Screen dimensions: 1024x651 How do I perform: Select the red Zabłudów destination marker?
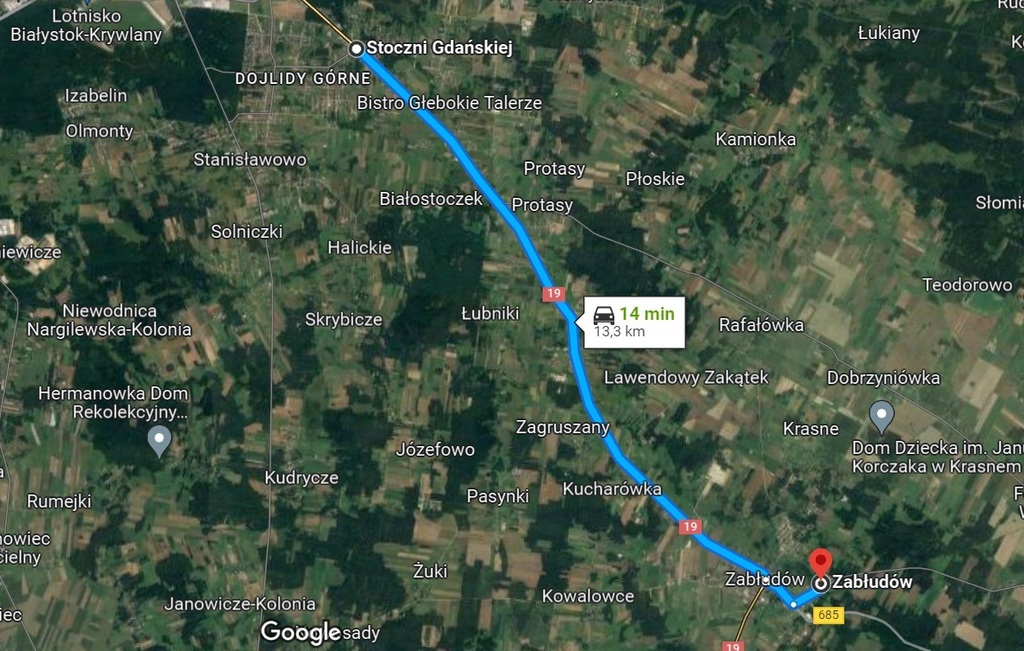820,563
